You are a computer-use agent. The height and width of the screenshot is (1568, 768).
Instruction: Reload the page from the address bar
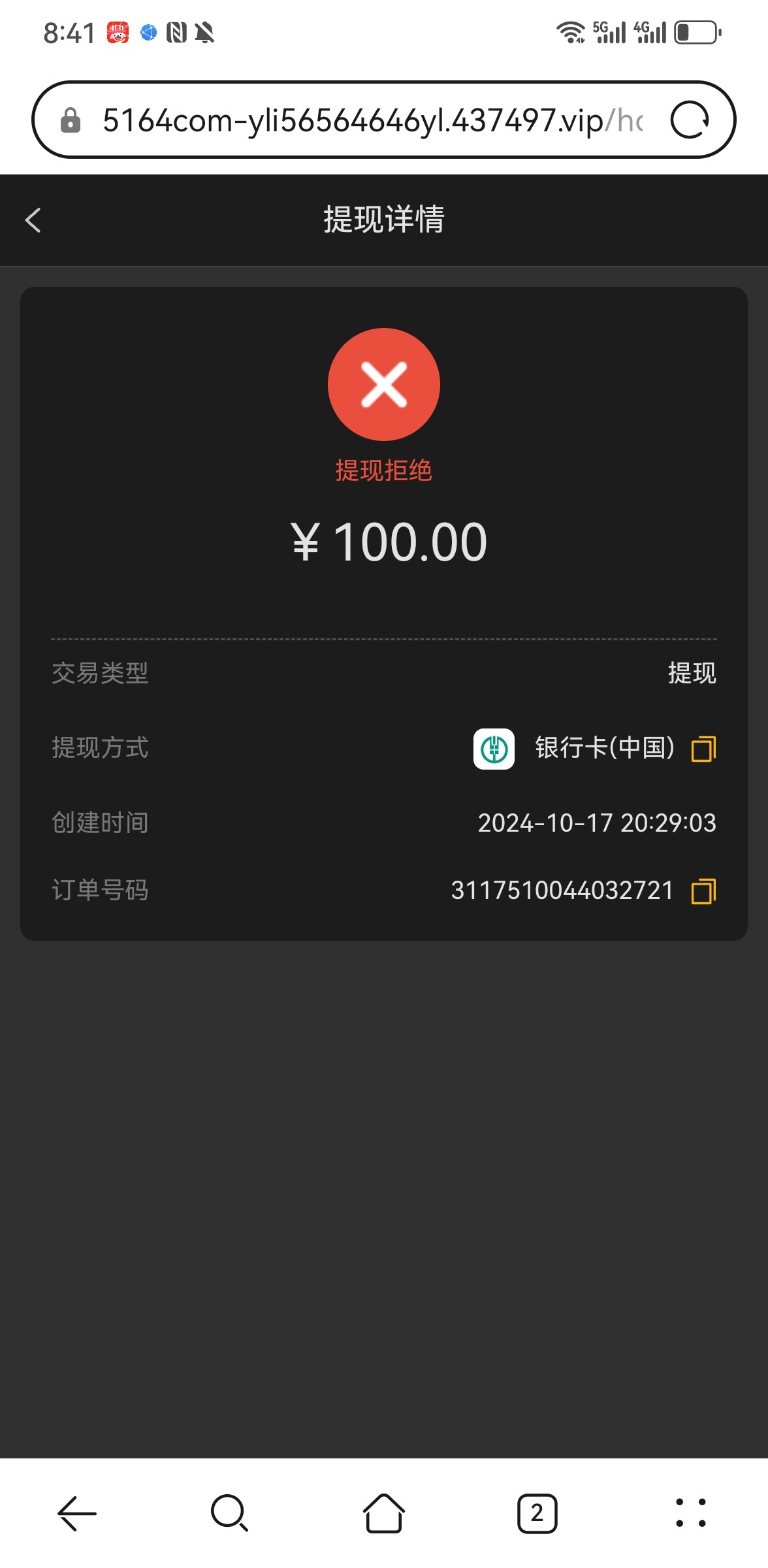click(690, 120)
